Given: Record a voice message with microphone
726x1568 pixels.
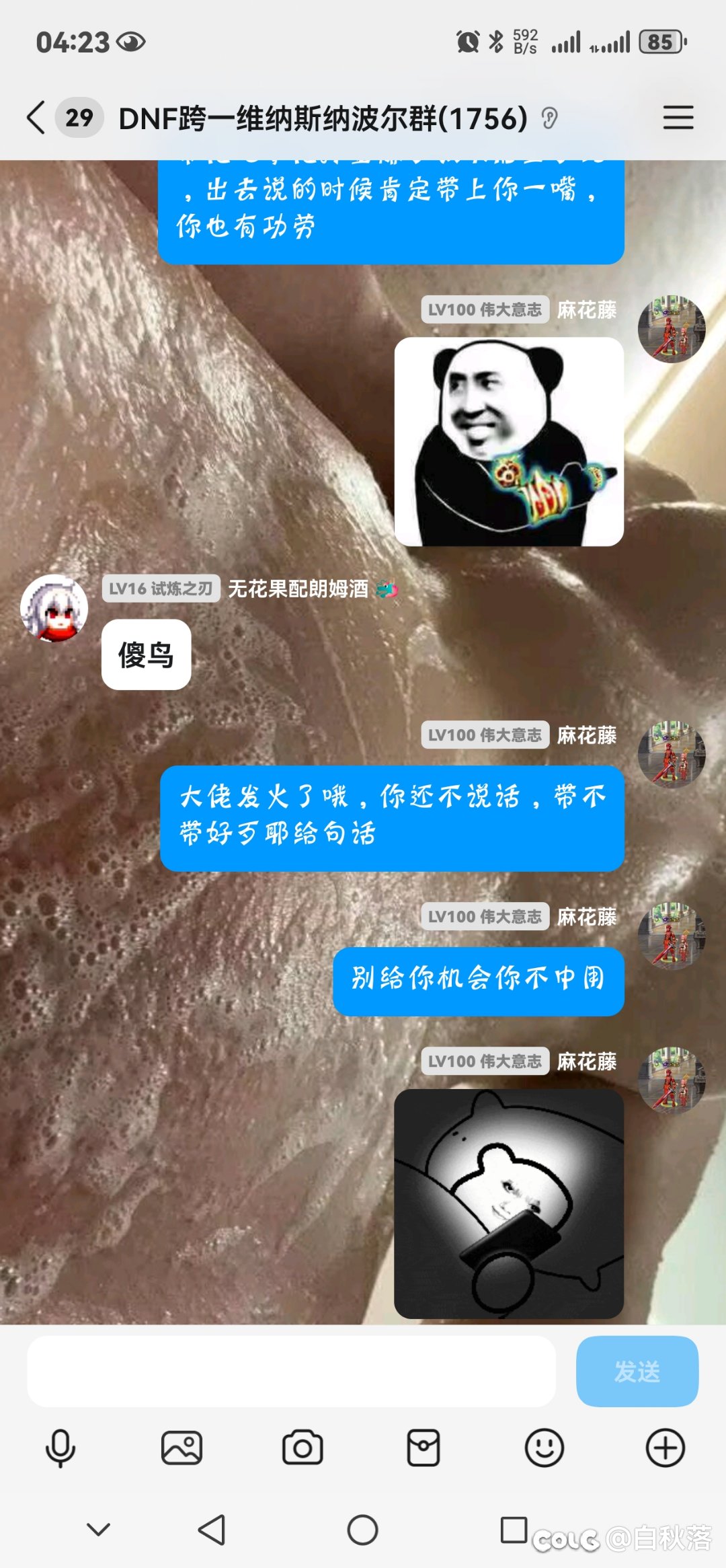Looking at the screenshot, I should [x=61, y=1448].
